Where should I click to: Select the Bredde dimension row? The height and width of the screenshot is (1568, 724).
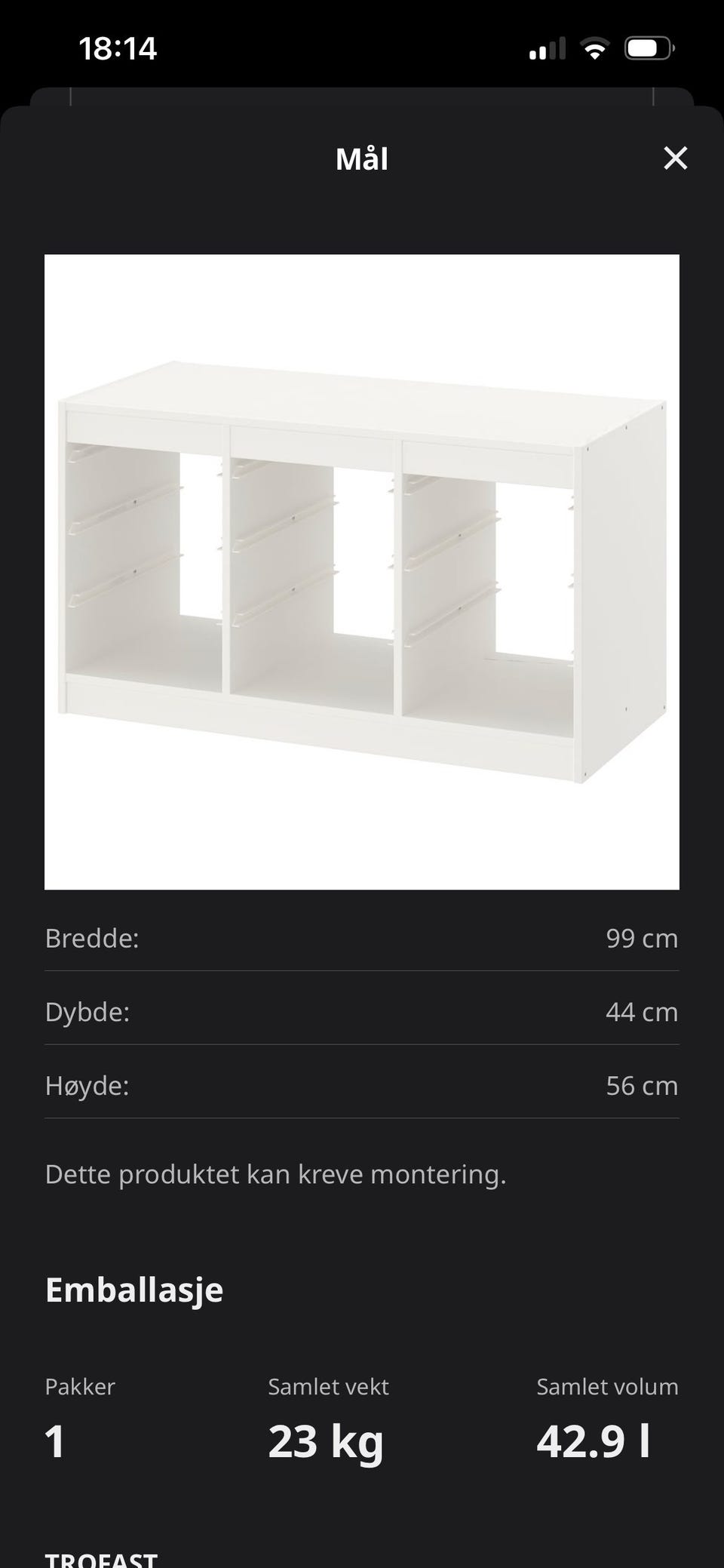coord(362,938)
